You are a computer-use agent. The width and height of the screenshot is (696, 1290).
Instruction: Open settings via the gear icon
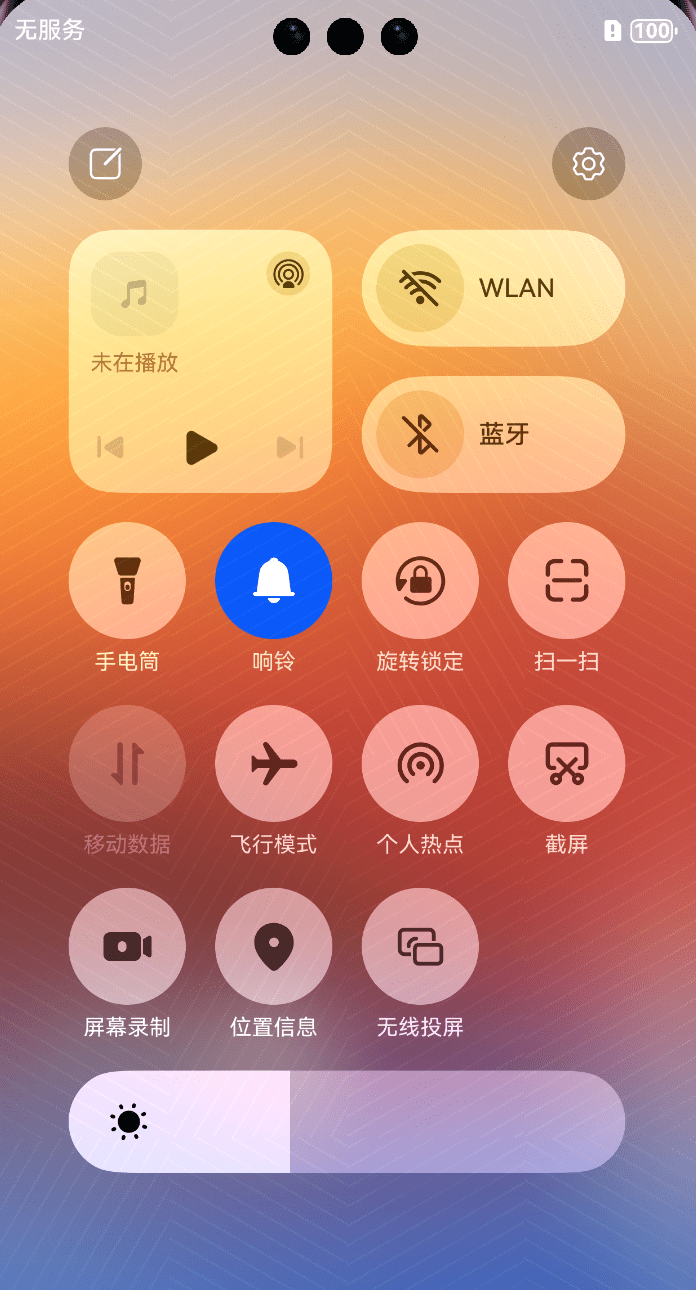pos(589,163)
